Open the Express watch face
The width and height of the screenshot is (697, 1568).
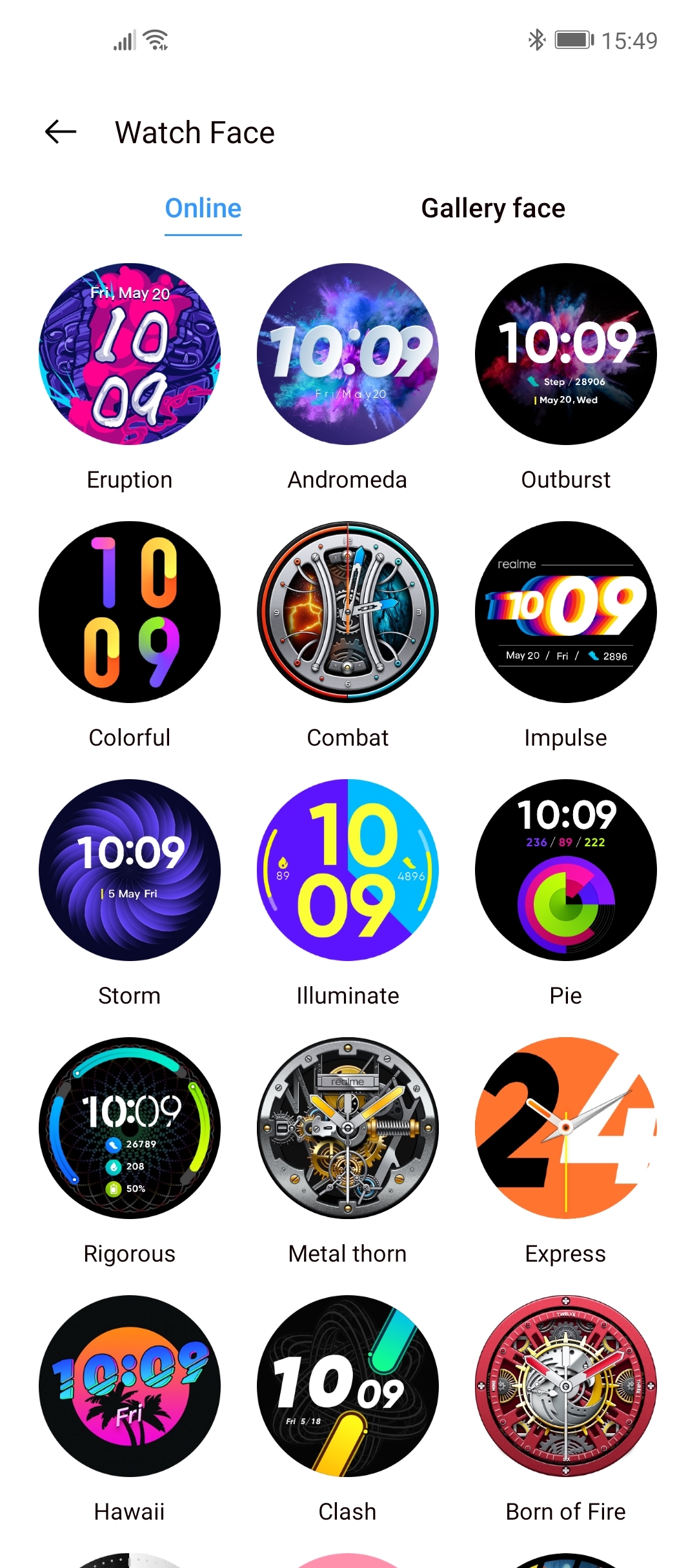[x=566, y=1128]
